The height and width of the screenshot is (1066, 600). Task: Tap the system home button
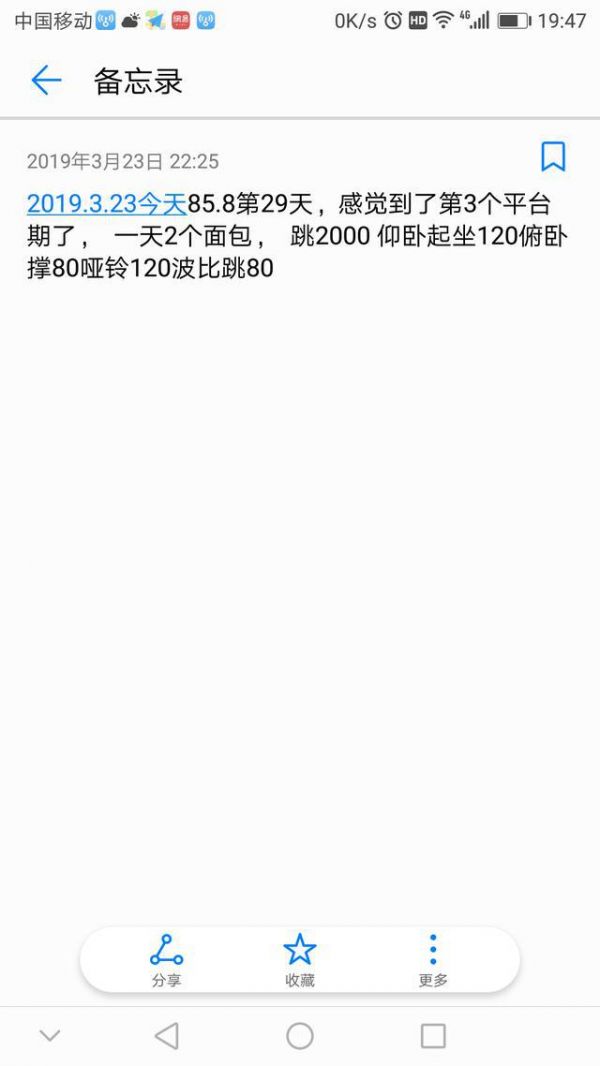coord(300,1036)
